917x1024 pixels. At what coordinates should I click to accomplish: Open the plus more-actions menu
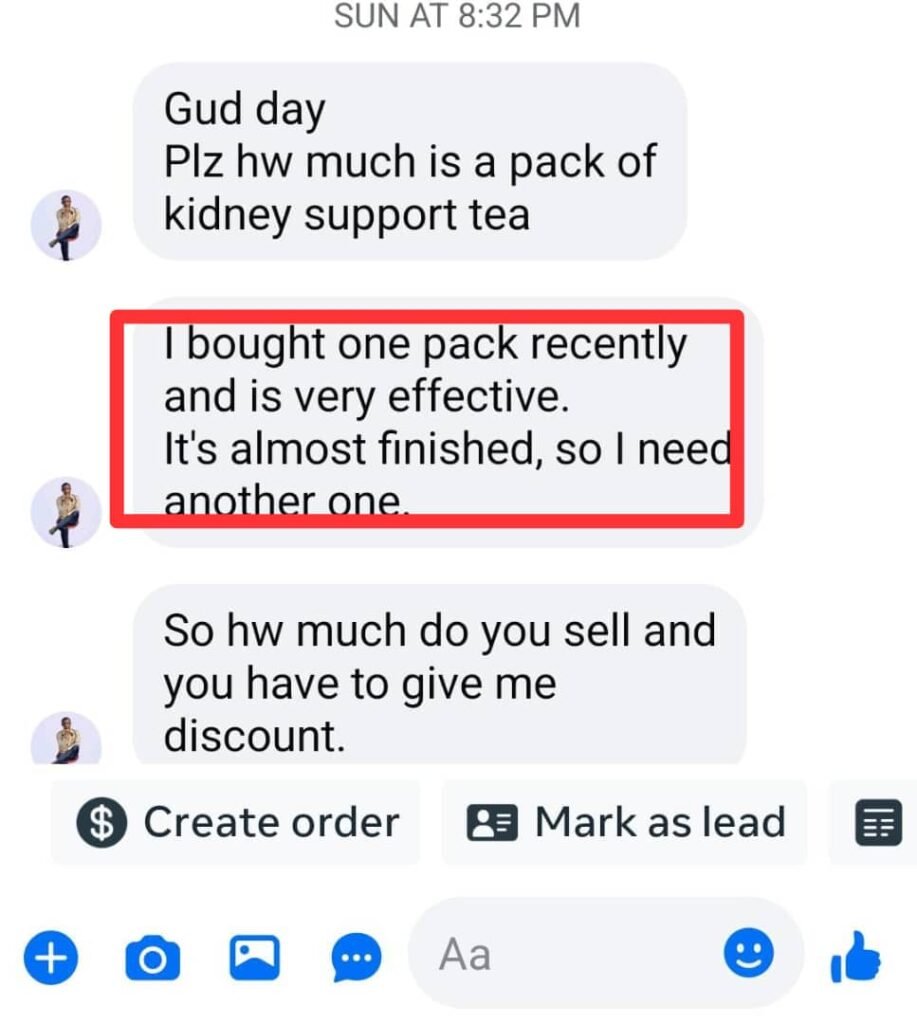[x=50, y=959]
